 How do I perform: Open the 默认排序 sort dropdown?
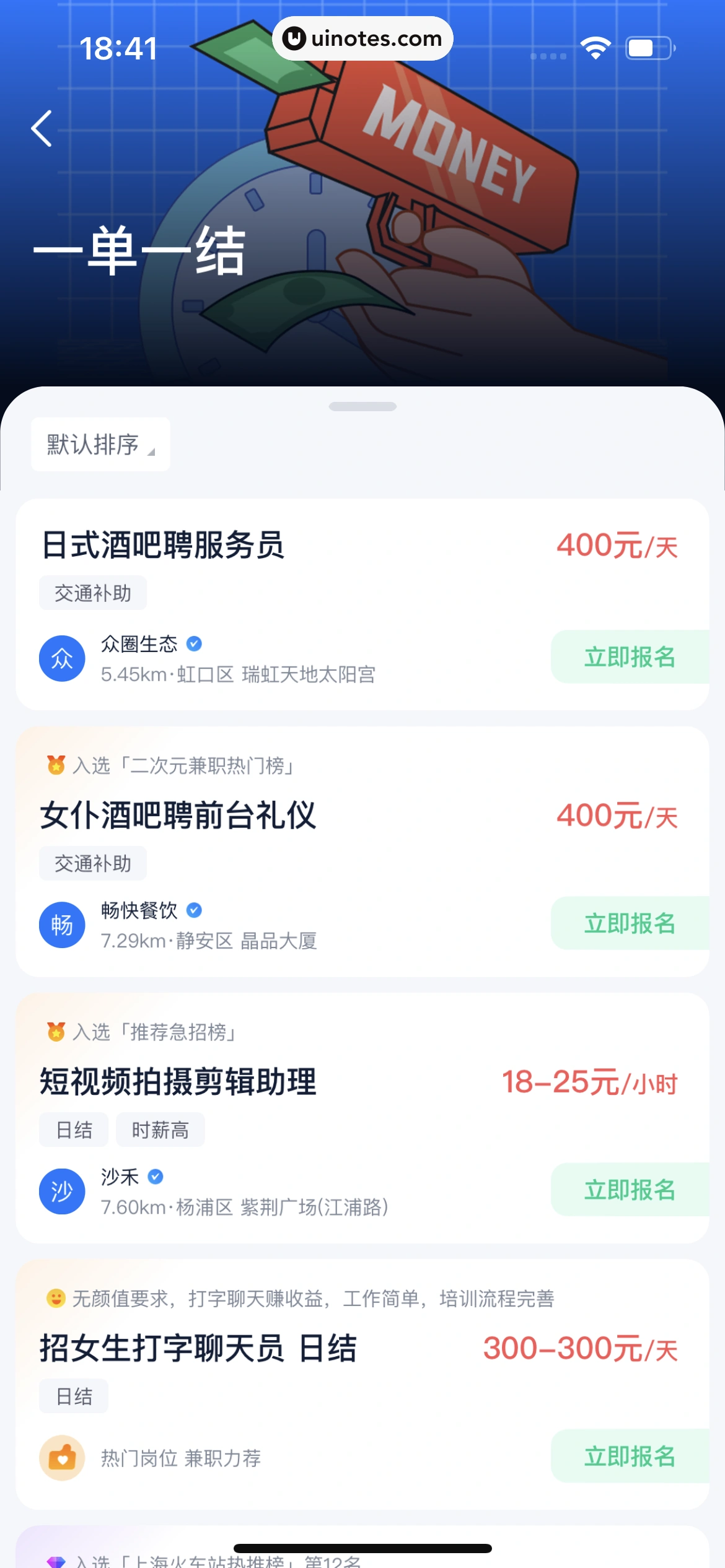[x=100, y=445]
